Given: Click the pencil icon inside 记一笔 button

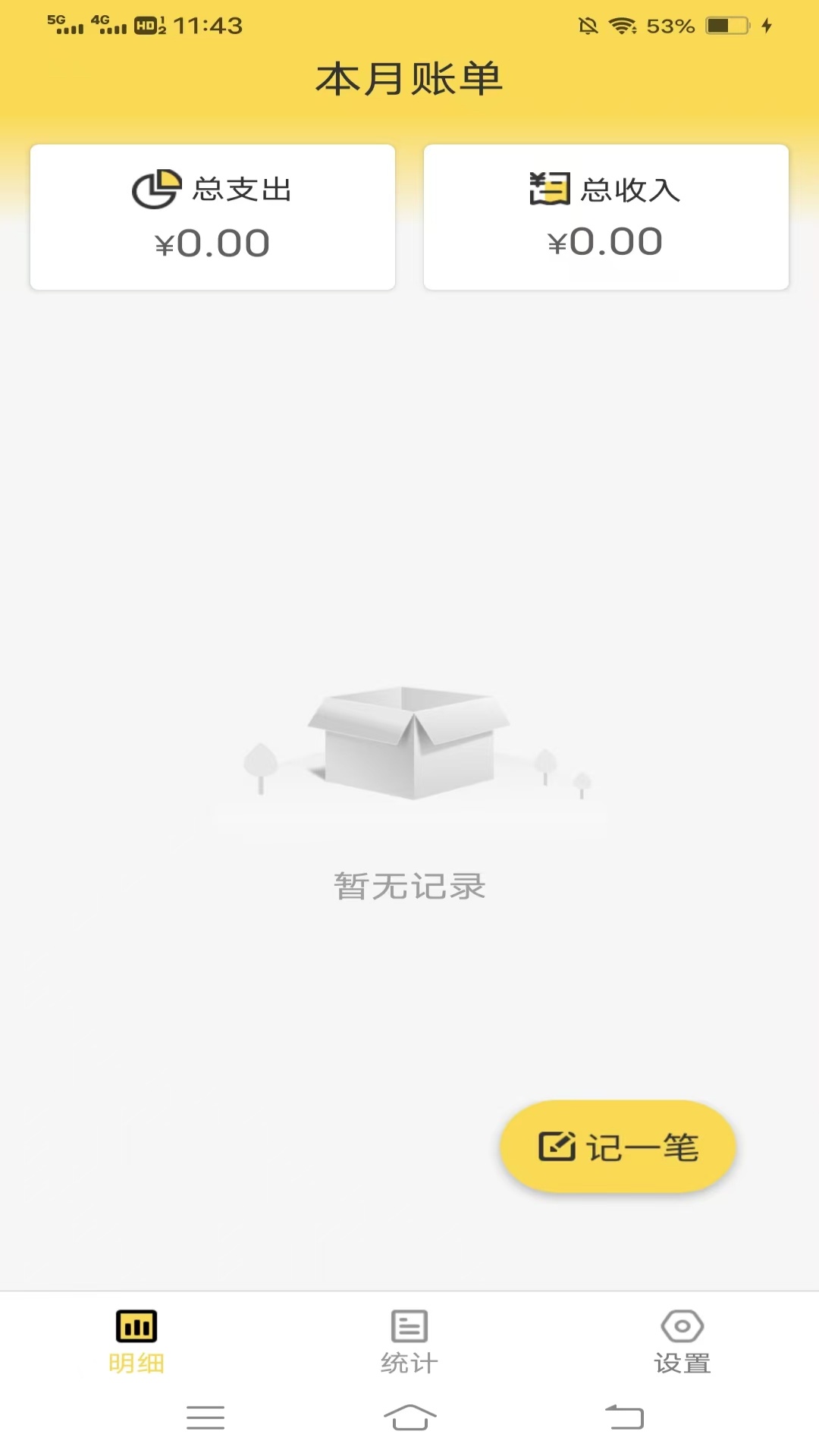Looking at the screenshot, I should click(x=557, y=1147).
